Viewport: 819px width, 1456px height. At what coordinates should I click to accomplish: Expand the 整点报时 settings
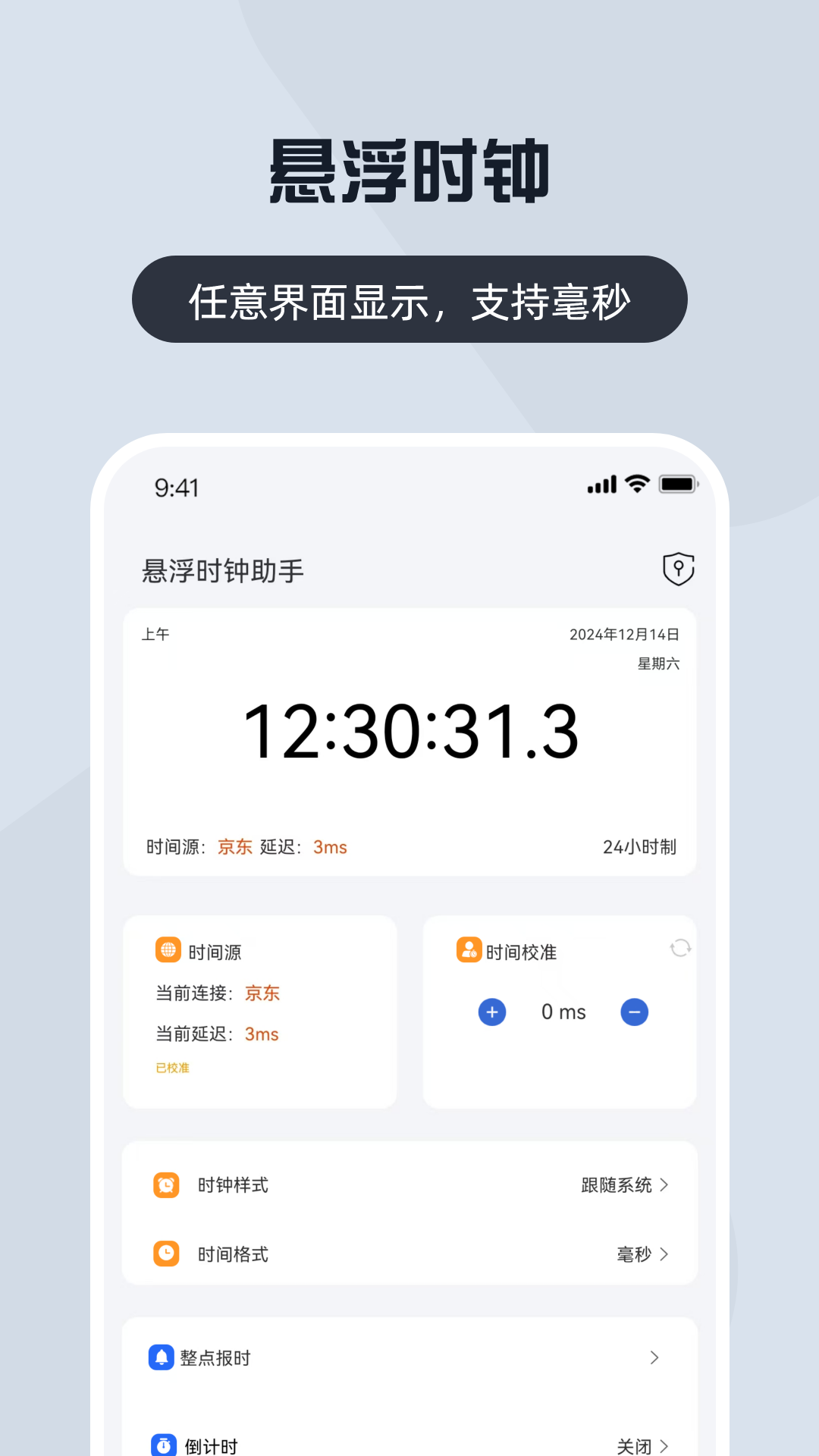(x=654, y=1357)
